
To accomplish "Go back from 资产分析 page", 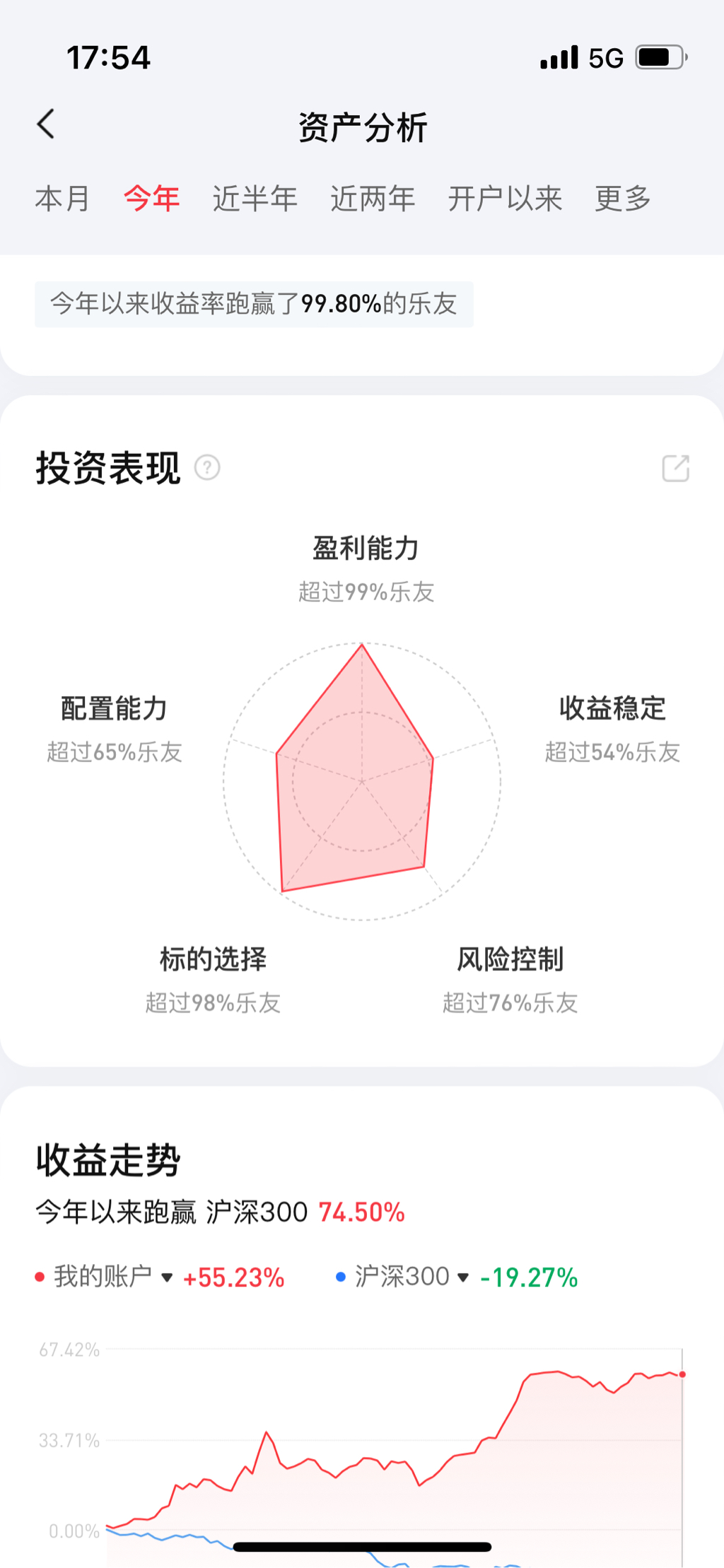I will tap(46, 124).
